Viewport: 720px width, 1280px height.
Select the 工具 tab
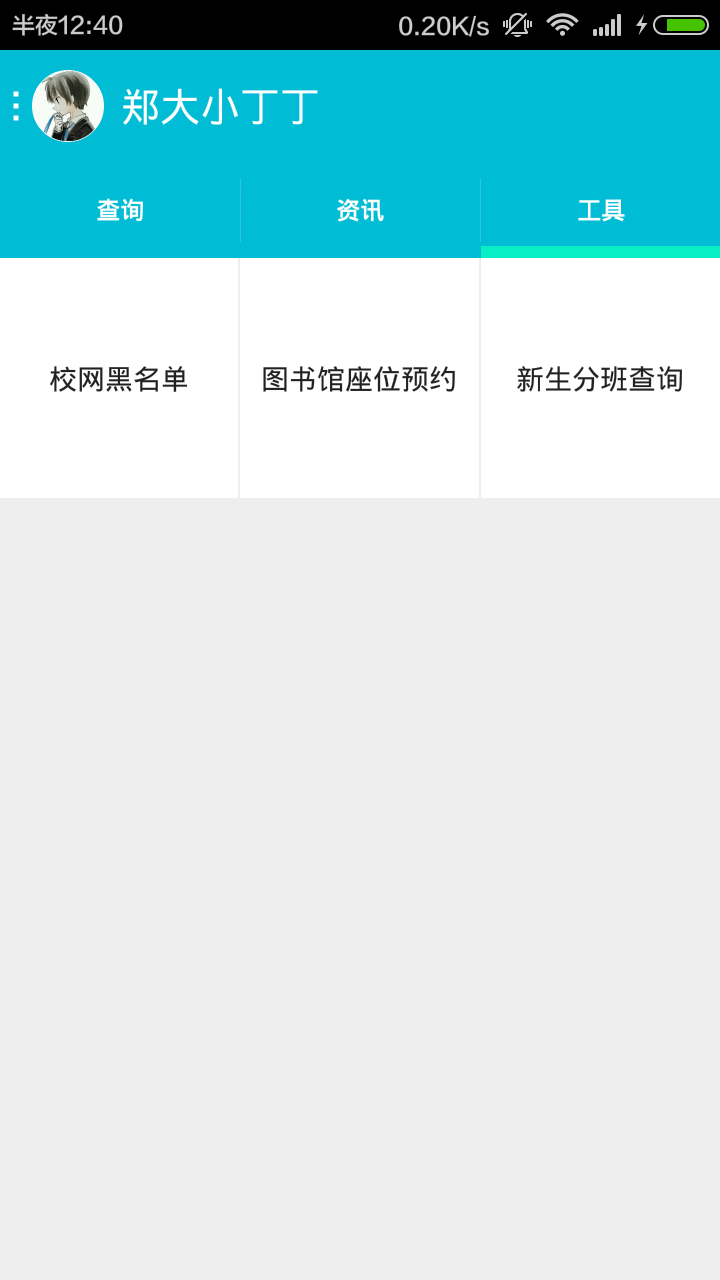point(600,211)
